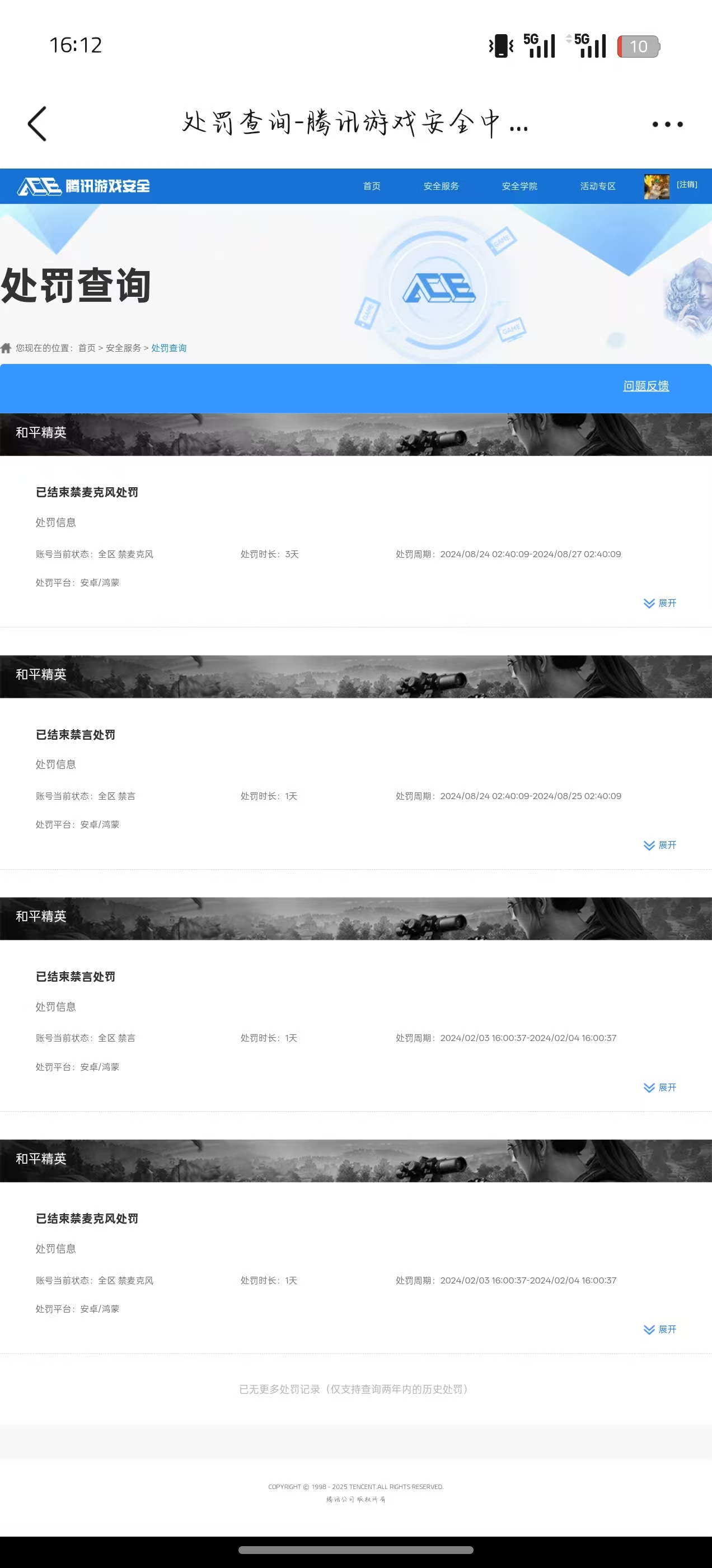The width and height of the screenshot is (712, 1568).
Task: Tap the 注销 logout link
Action: pos(686,184)
